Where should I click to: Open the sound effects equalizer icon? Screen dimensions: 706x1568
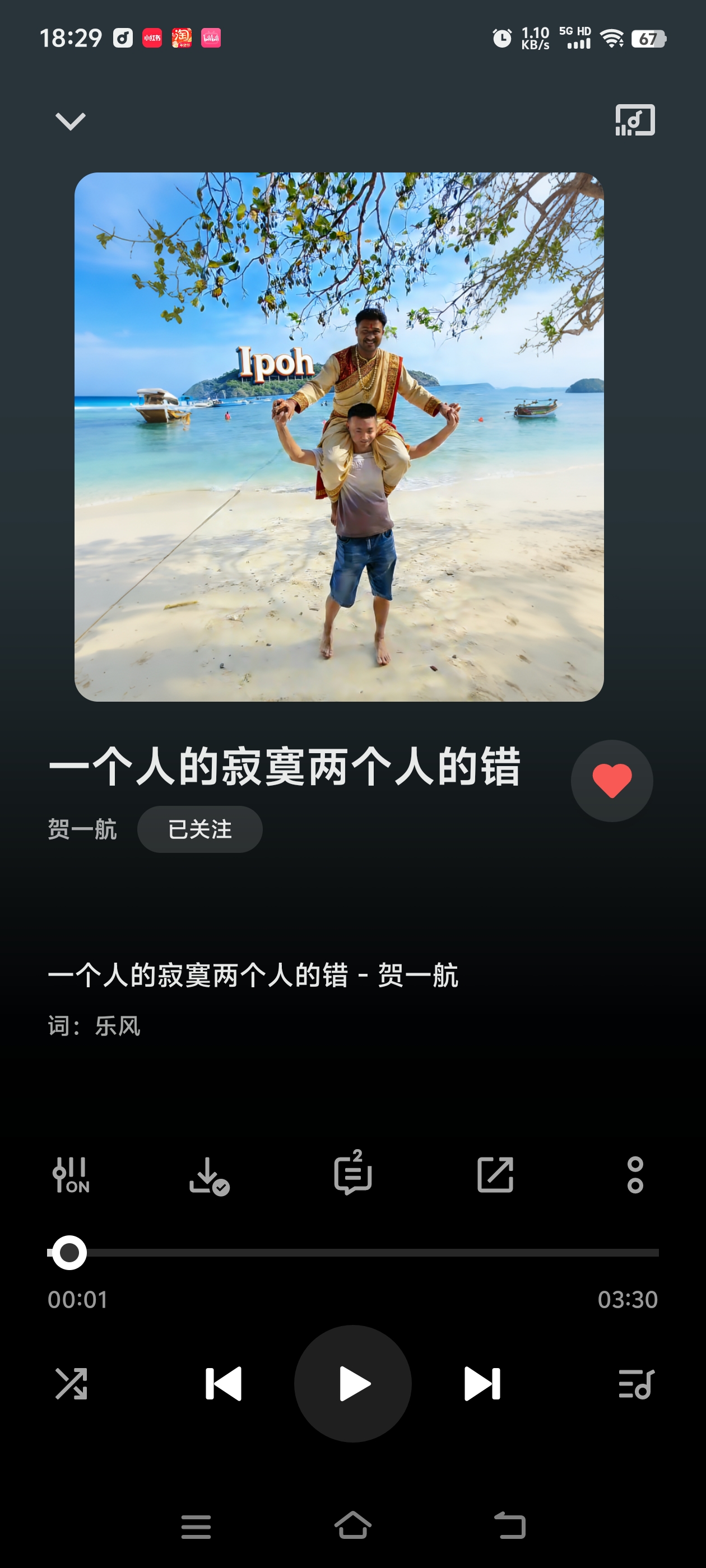coord(71,1174)
